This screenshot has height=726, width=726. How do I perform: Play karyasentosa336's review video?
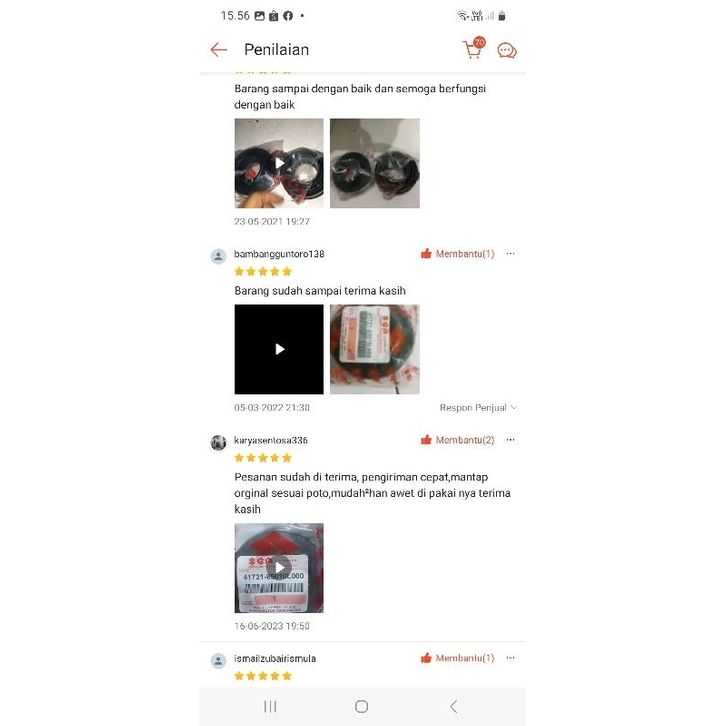(x=279, y=568)
